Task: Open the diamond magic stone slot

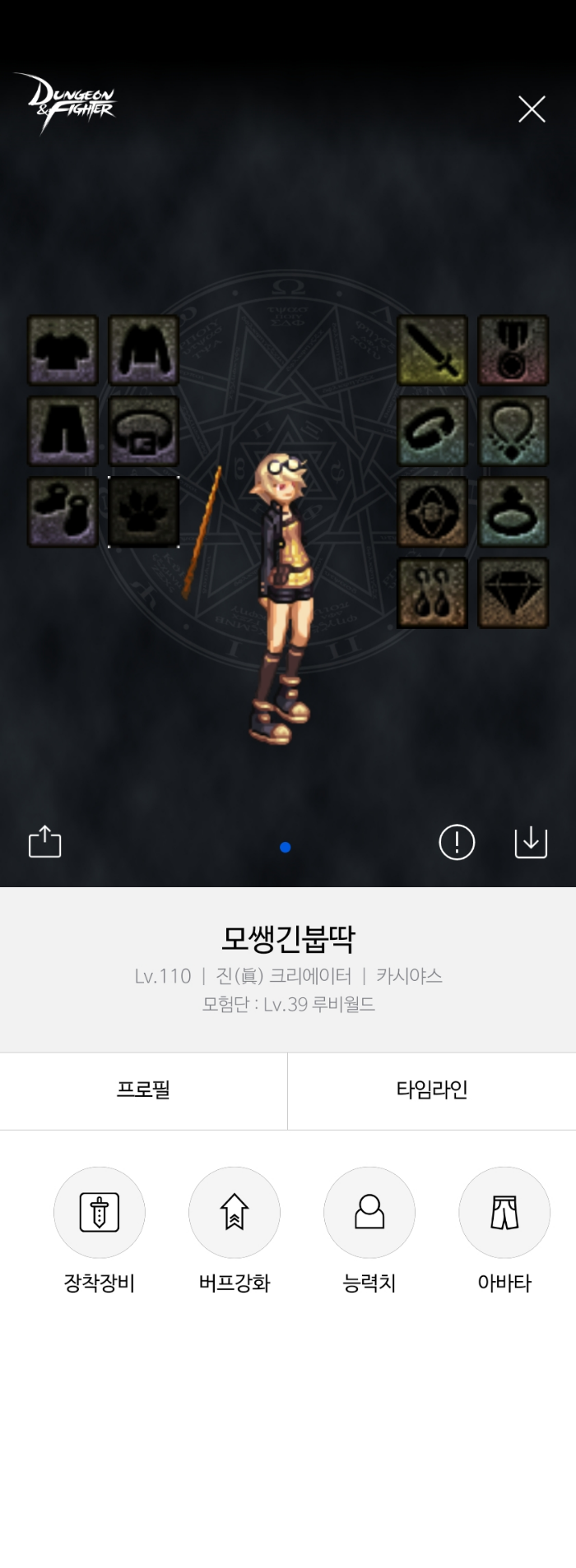Action: pyautogui.click(x=513, y=592)
